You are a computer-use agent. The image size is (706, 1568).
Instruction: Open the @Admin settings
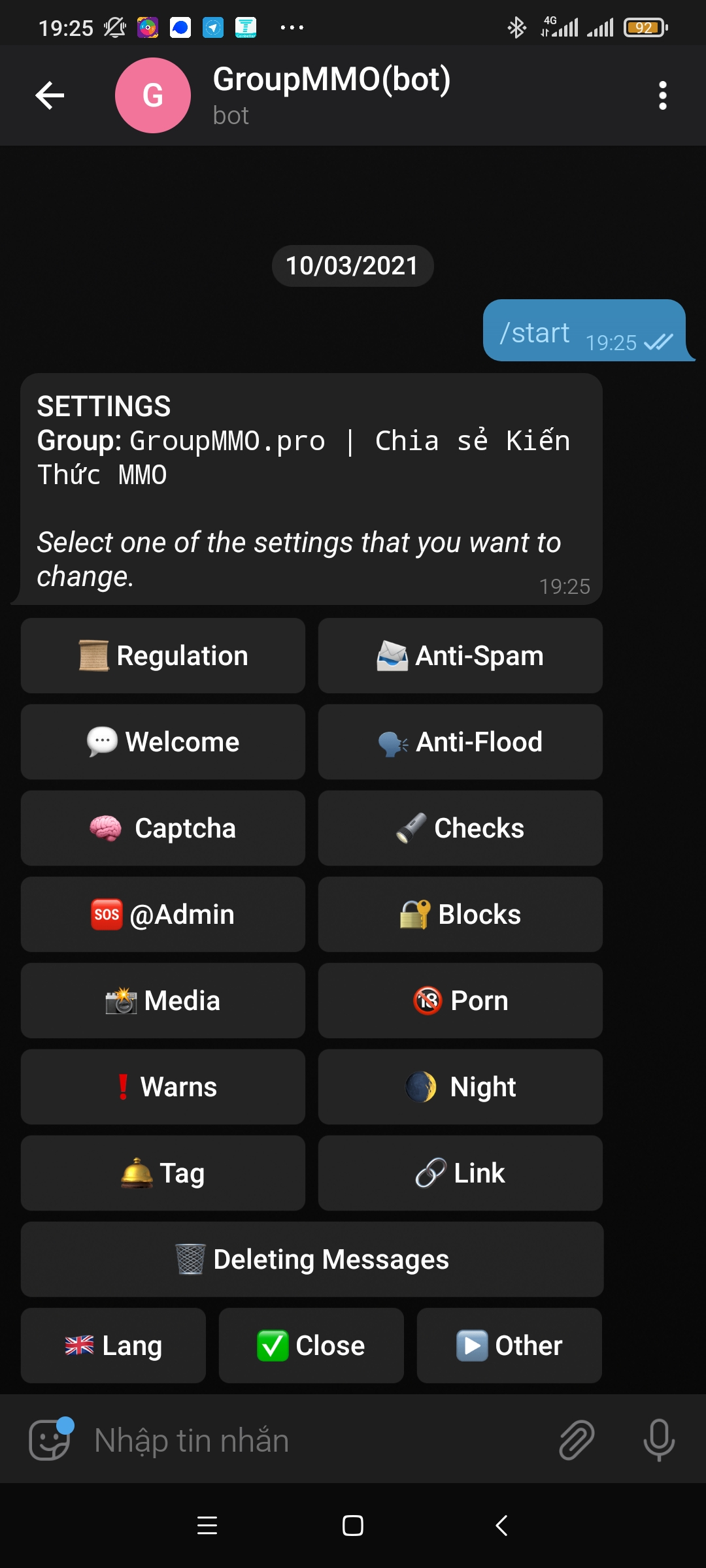pyautogui.click(x=163, y=914)
